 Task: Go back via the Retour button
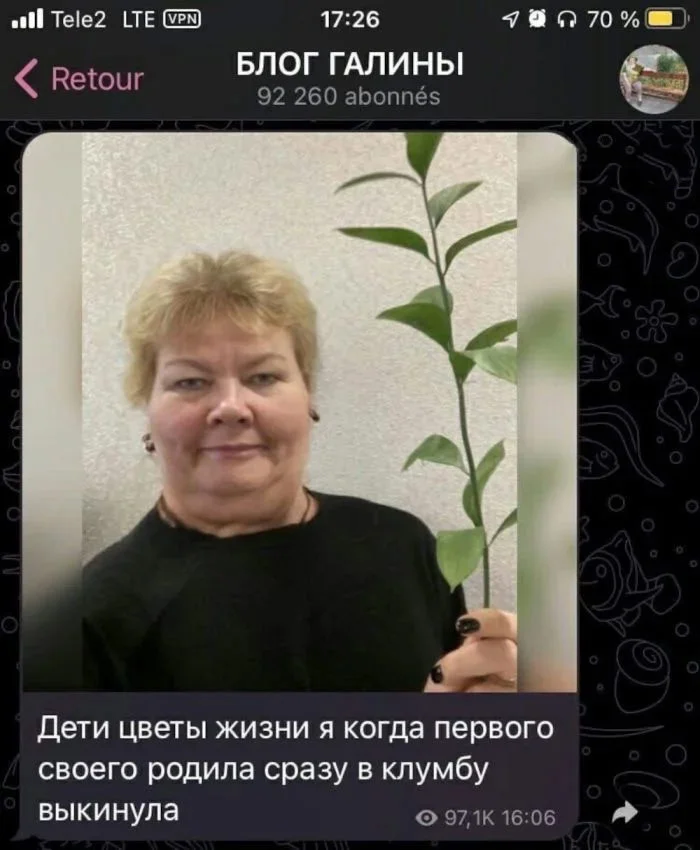point(80,79)
